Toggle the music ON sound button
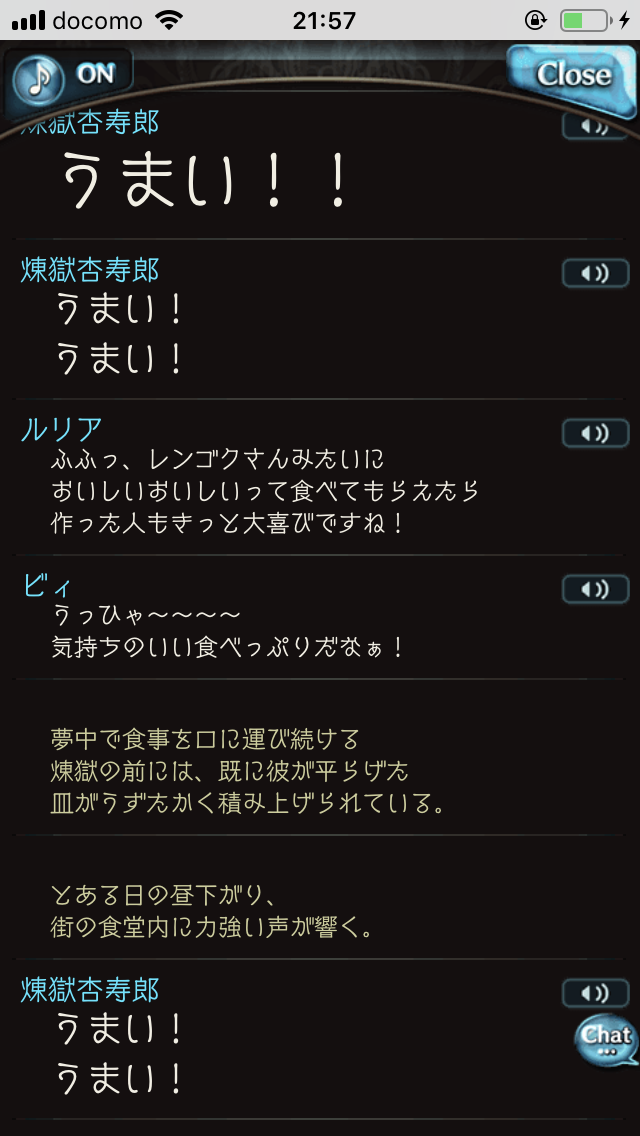Viewport: 640px width, 1136px height. [68, 76]
